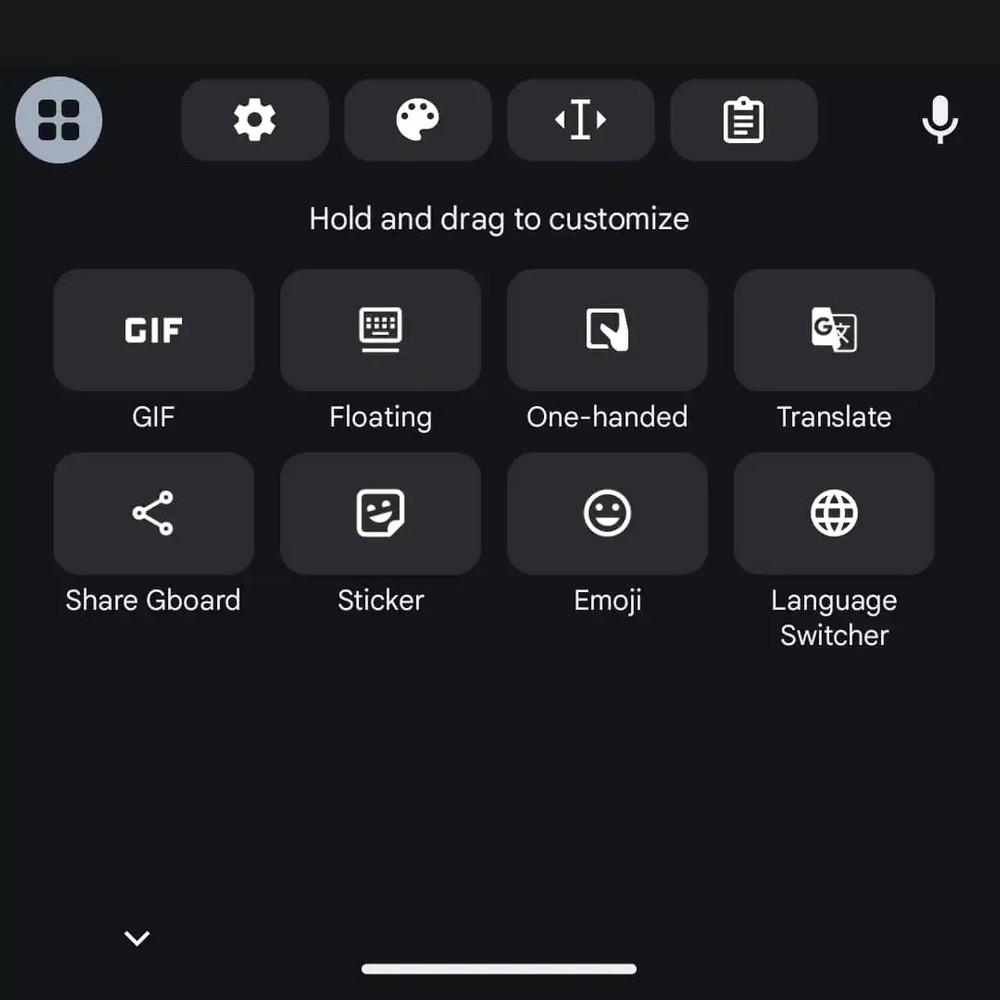1000x1000 pixels.
Task: Open the clipboard
Action: pos(744,120)
